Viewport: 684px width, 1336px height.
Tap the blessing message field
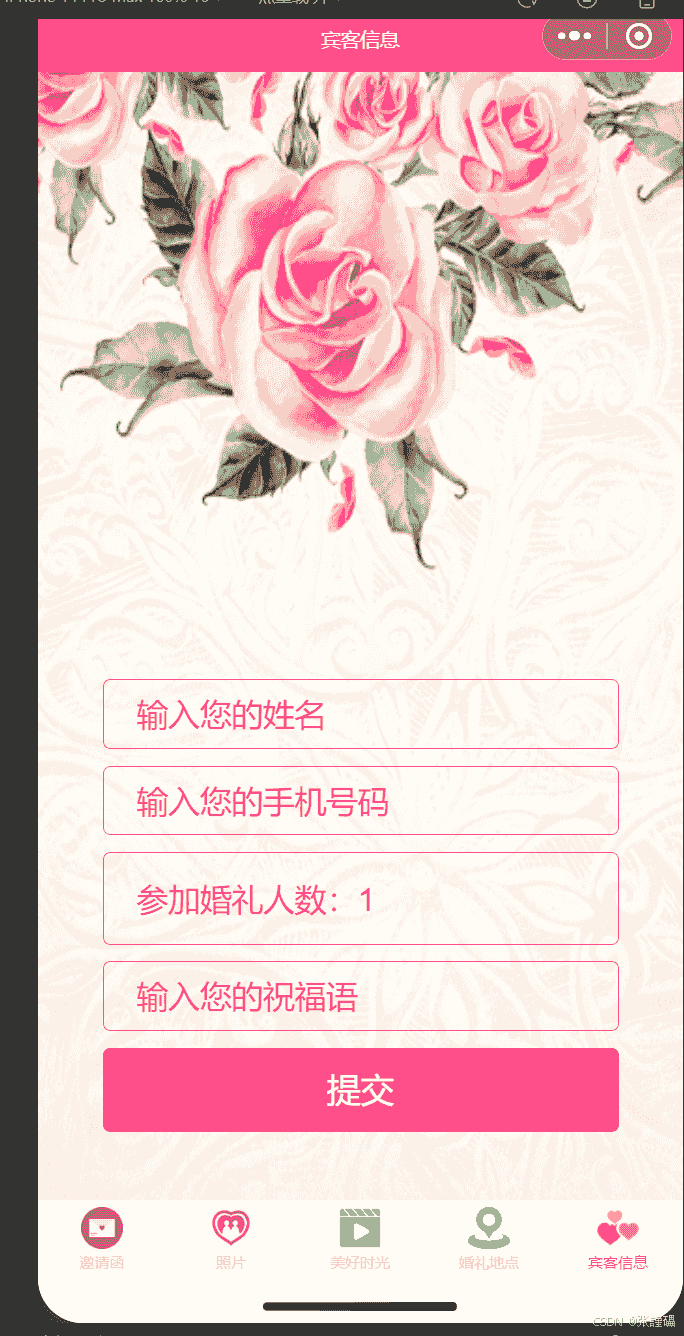(x=360, y=996)
